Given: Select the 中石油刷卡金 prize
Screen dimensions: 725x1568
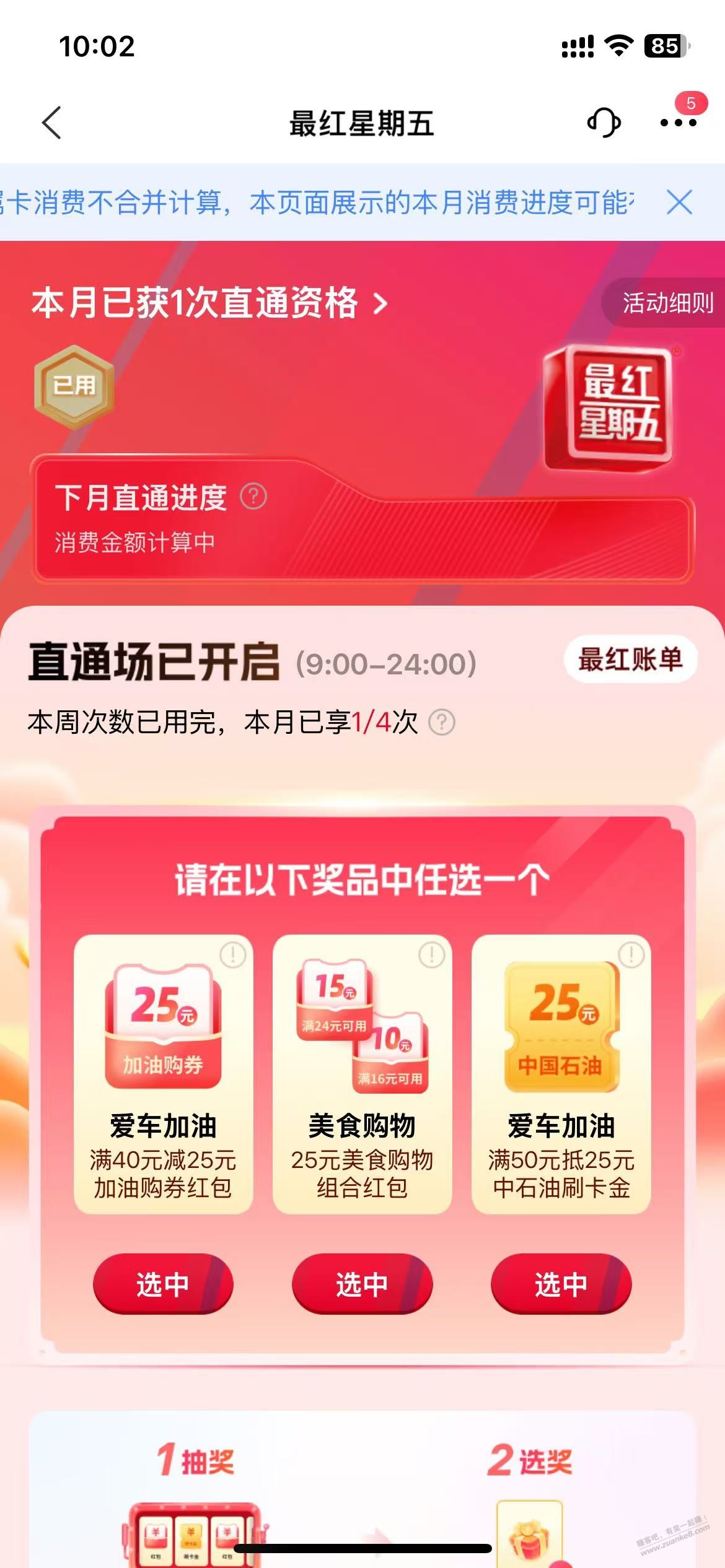Looking at the screenshot, I should [561, 1284].
